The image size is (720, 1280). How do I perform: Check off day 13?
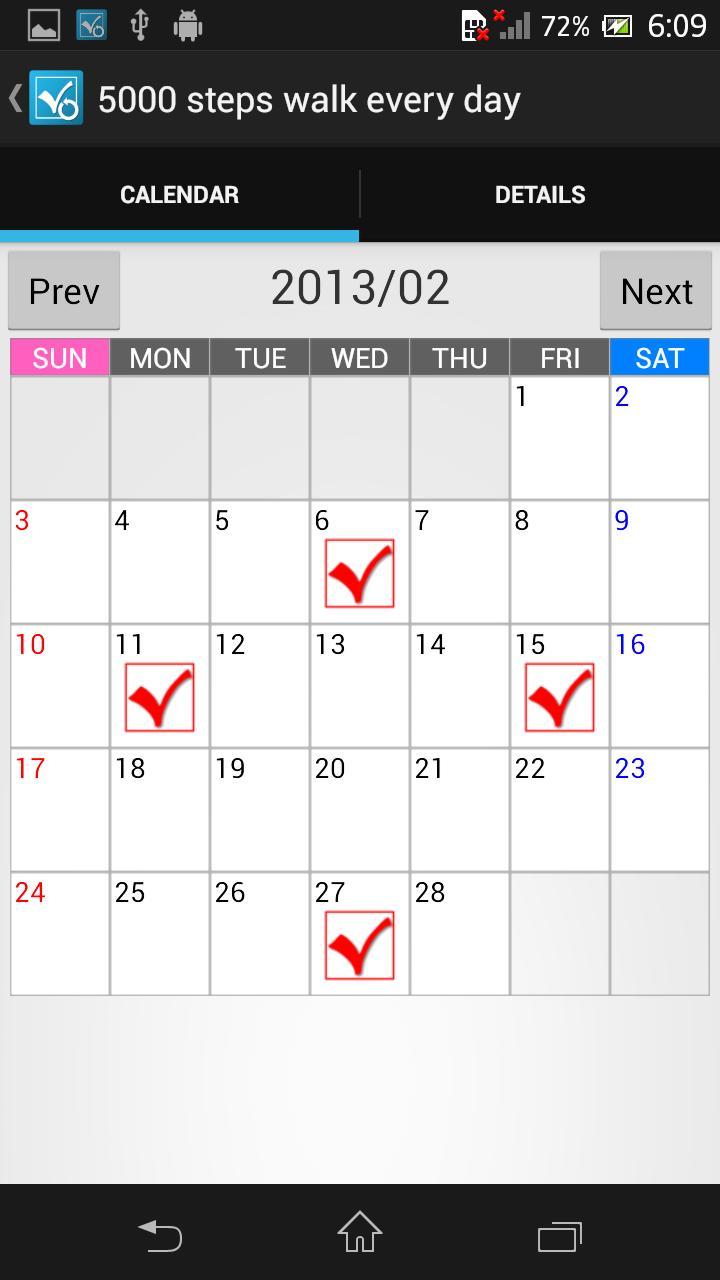coord(359,686)
